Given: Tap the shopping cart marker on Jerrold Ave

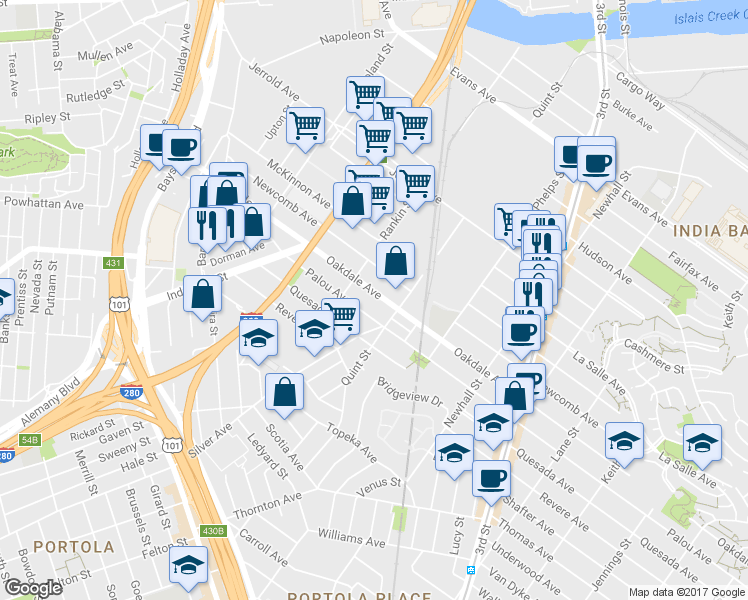Looking at the screenshot, I should pyautogui.click(x=305, y=126).
